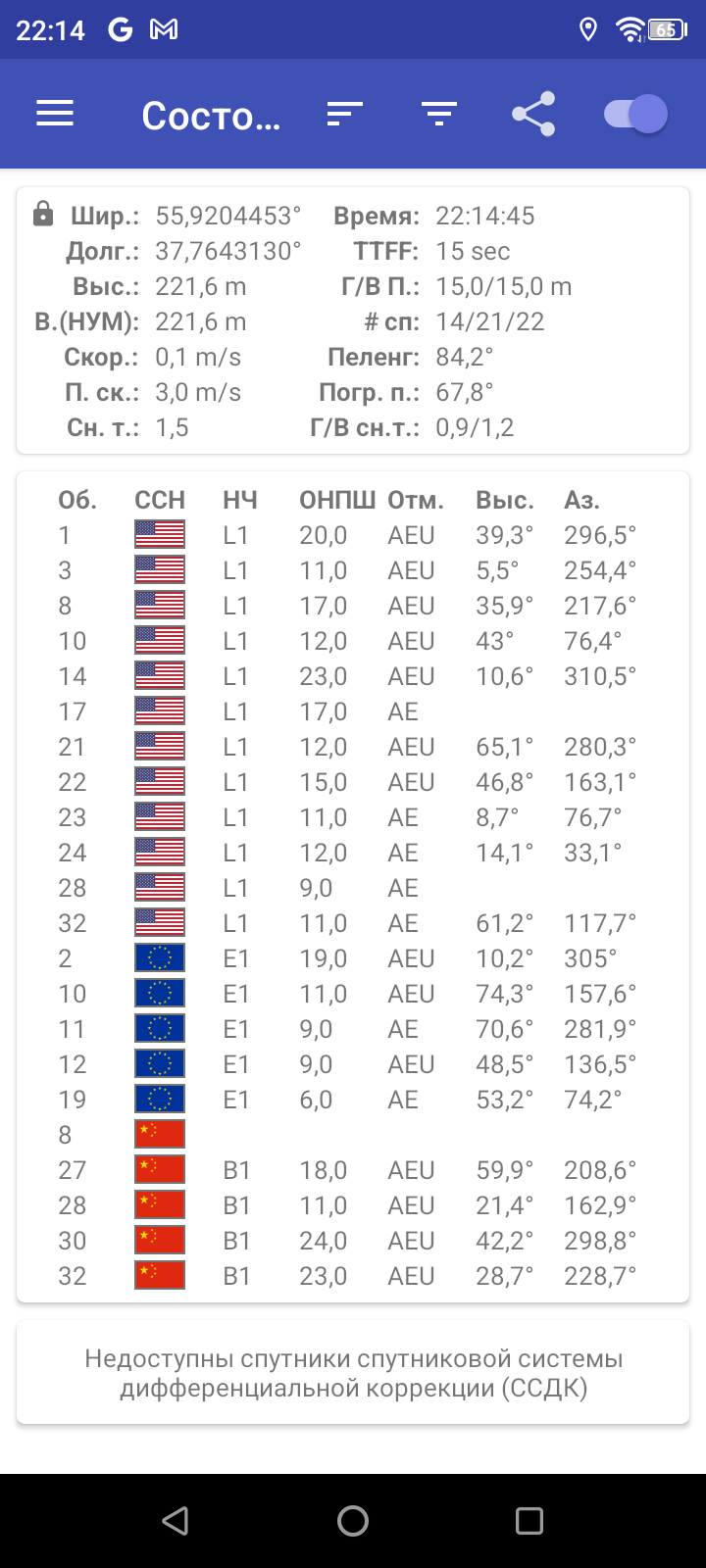Toggle the GPS tracking switch off
The image size is (706, 1568).
[635, 115]
